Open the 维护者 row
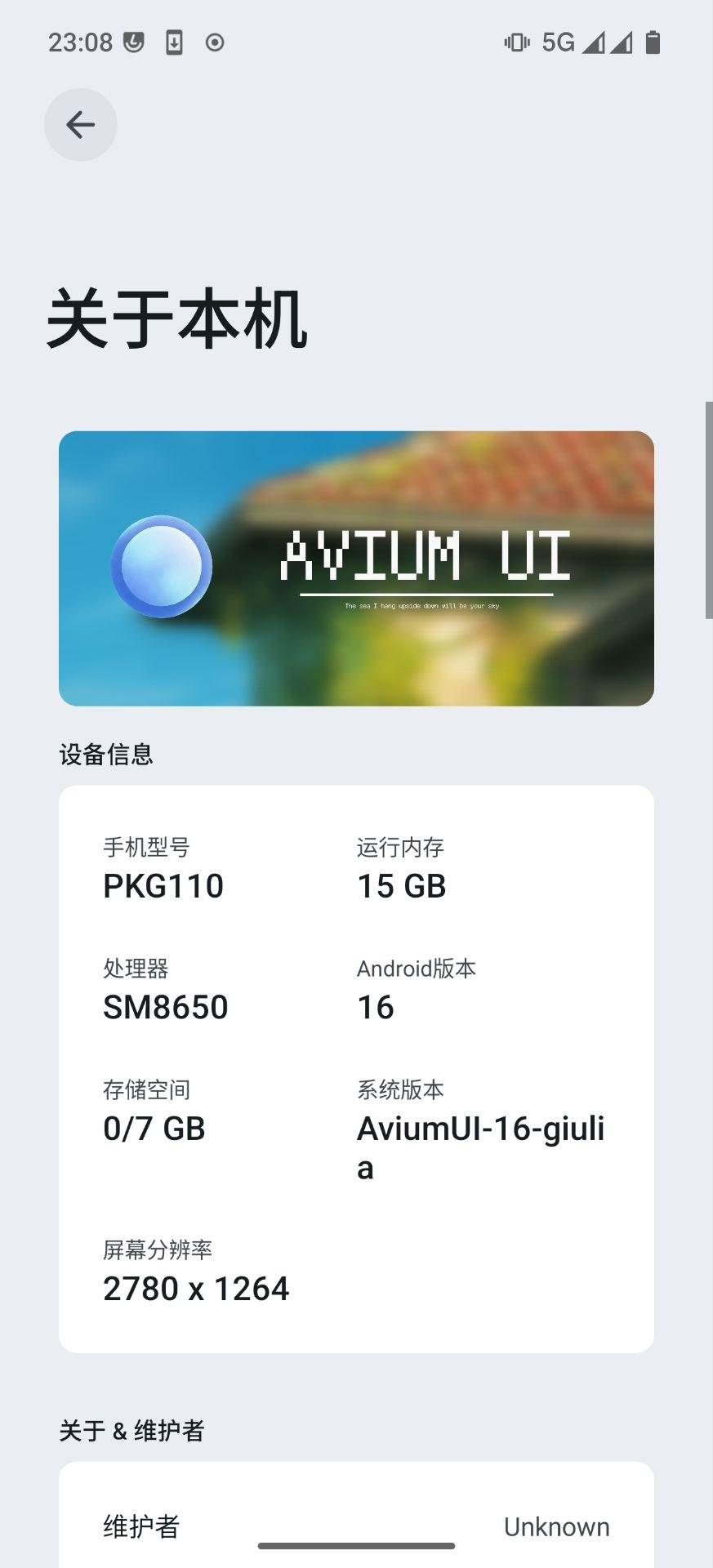 356,1526
